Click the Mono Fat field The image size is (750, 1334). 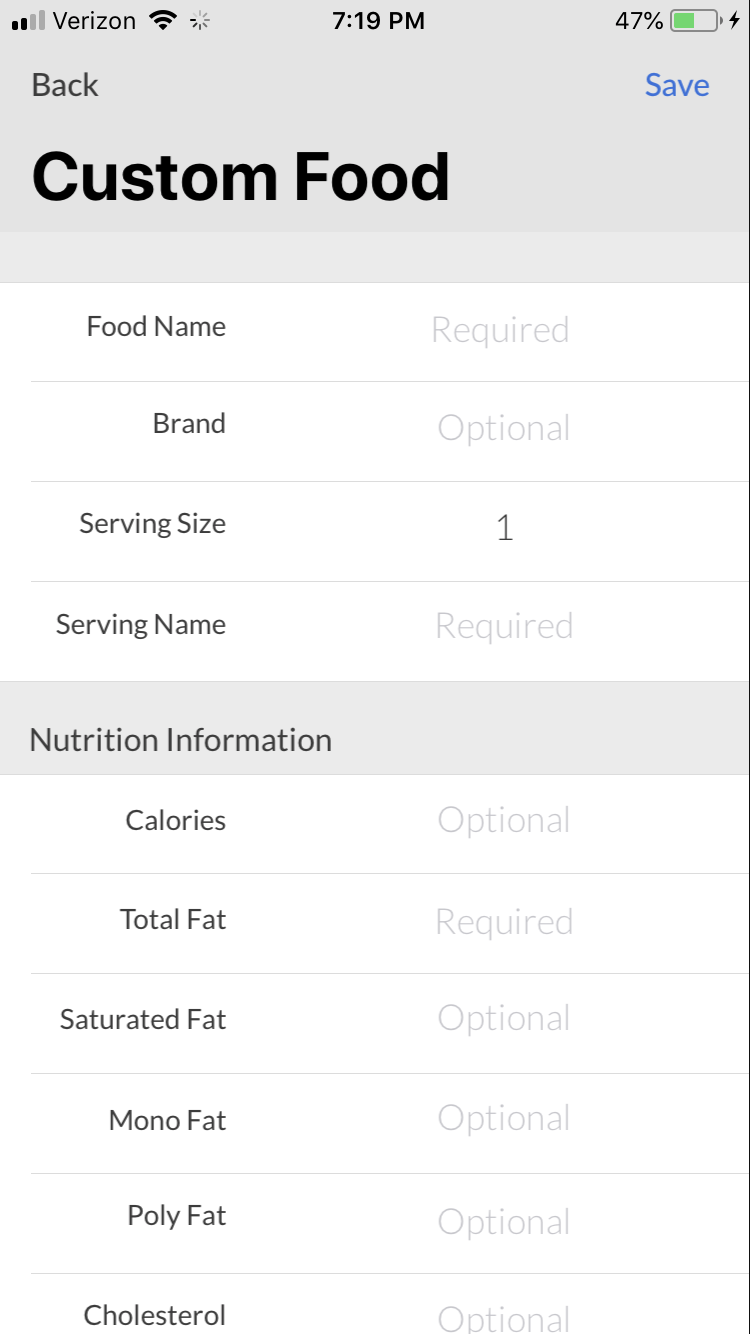[x=504, y=1119]
